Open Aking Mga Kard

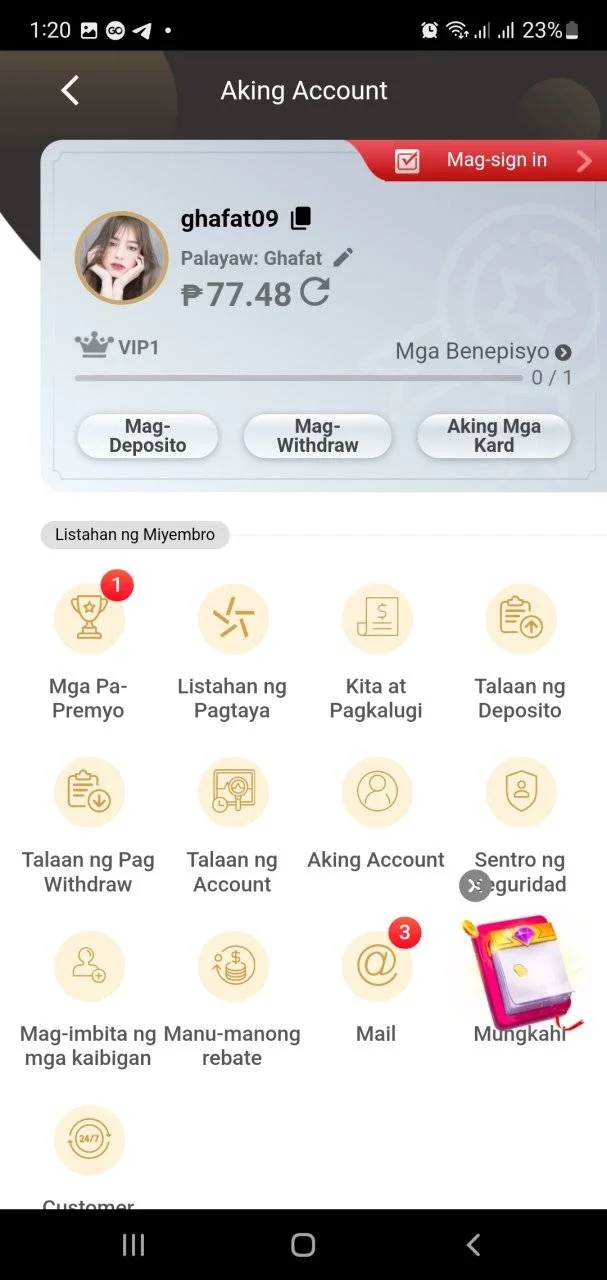(x=494, y=436)
